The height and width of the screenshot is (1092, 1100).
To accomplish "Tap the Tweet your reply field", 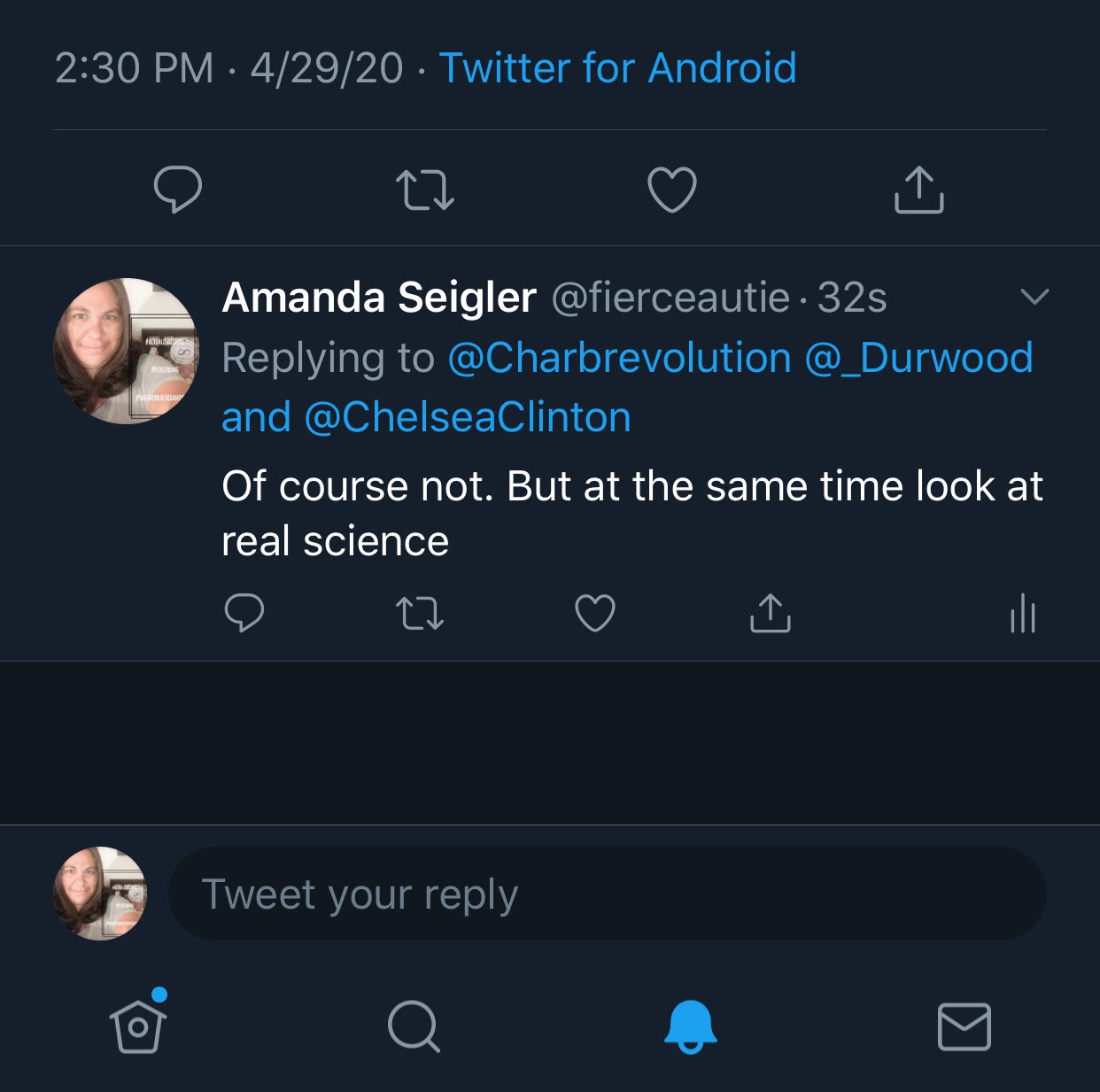I will [607, 894].
